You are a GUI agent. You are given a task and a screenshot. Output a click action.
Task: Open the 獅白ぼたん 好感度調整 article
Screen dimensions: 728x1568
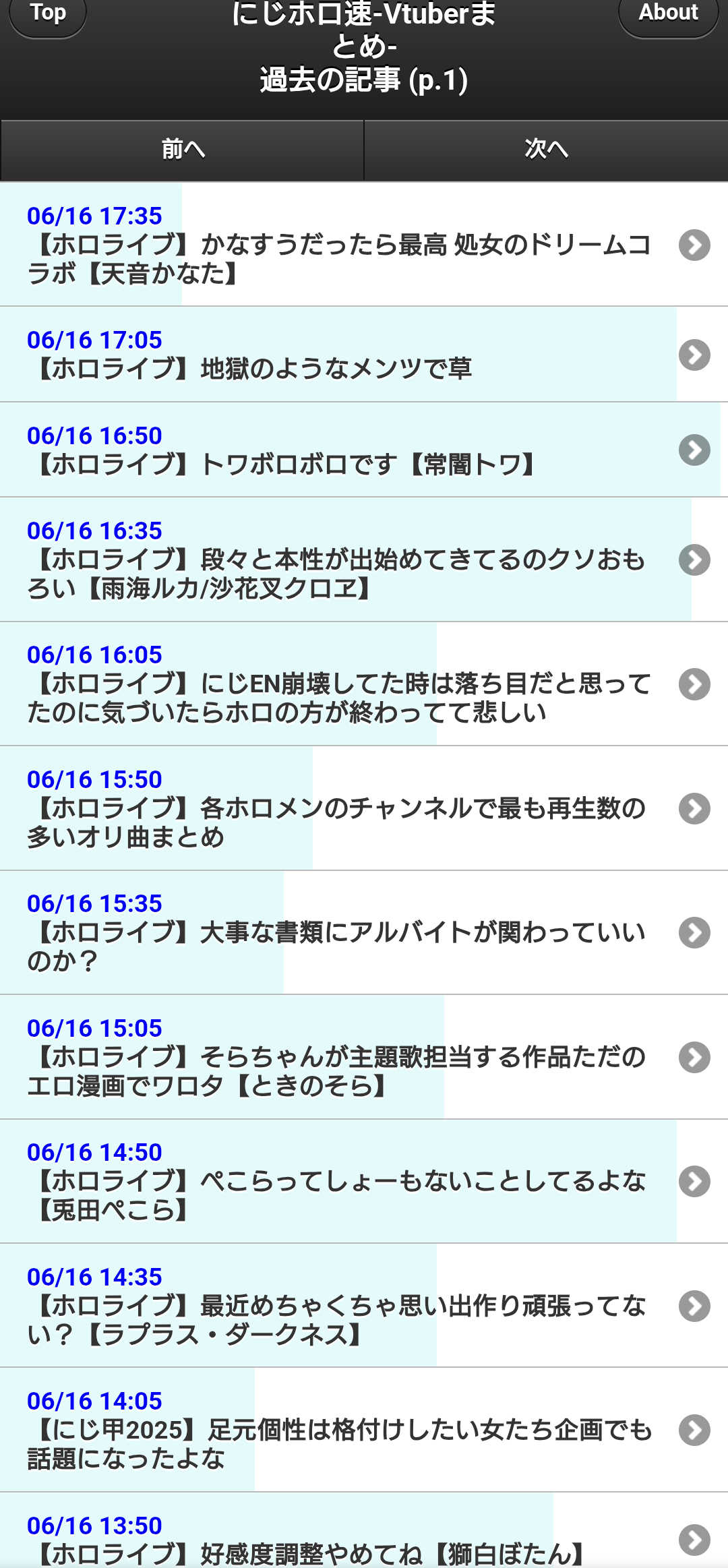click(x=364, y=1531)
